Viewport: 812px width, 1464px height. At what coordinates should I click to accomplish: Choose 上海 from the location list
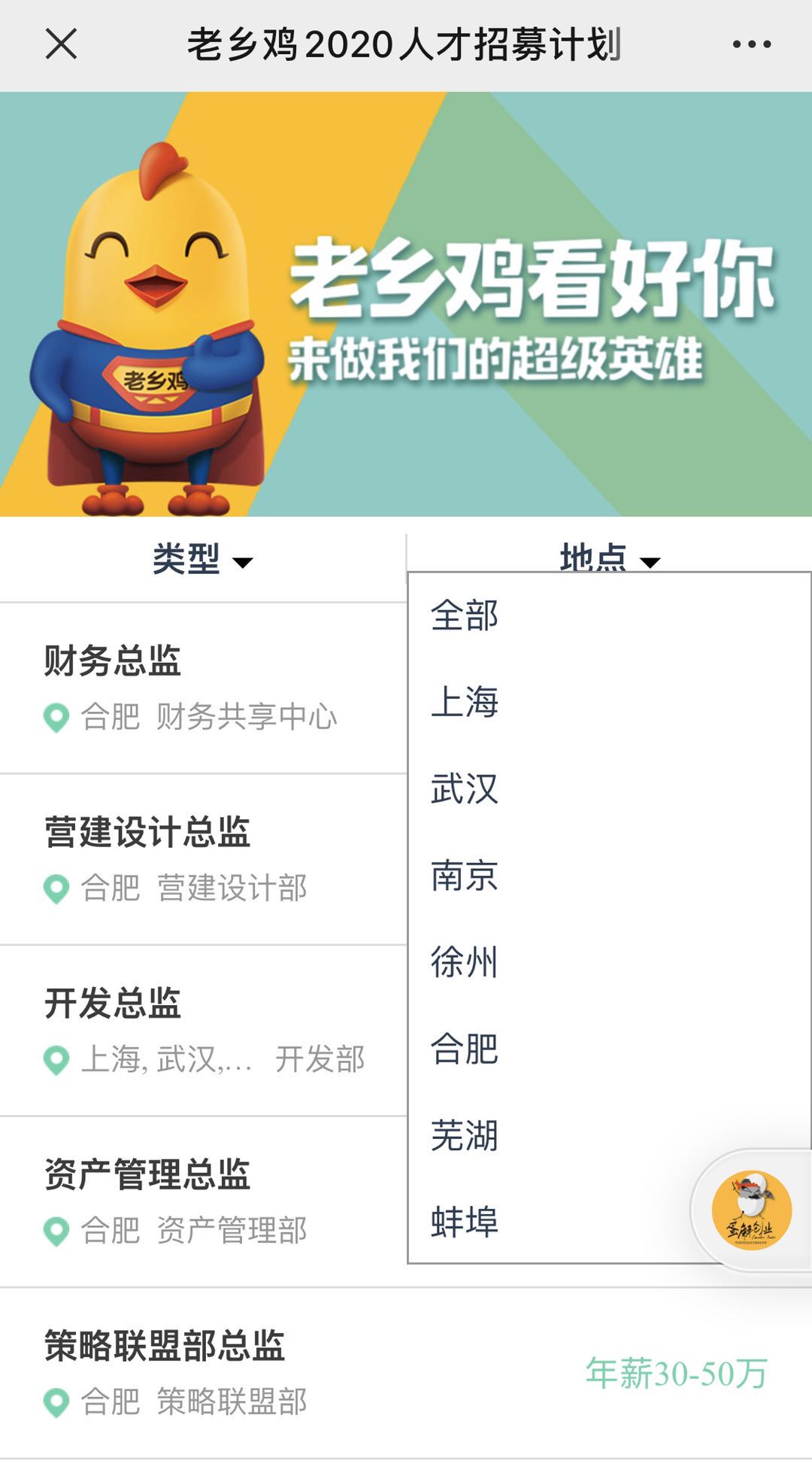[464, 702]
